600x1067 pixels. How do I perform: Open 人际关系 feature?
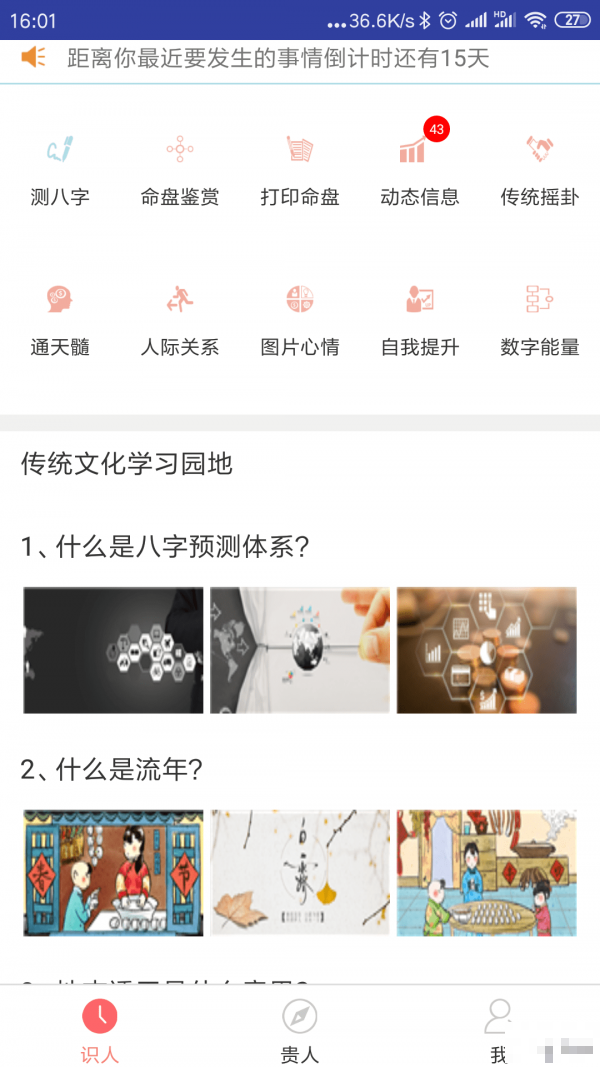pos(180,320)
